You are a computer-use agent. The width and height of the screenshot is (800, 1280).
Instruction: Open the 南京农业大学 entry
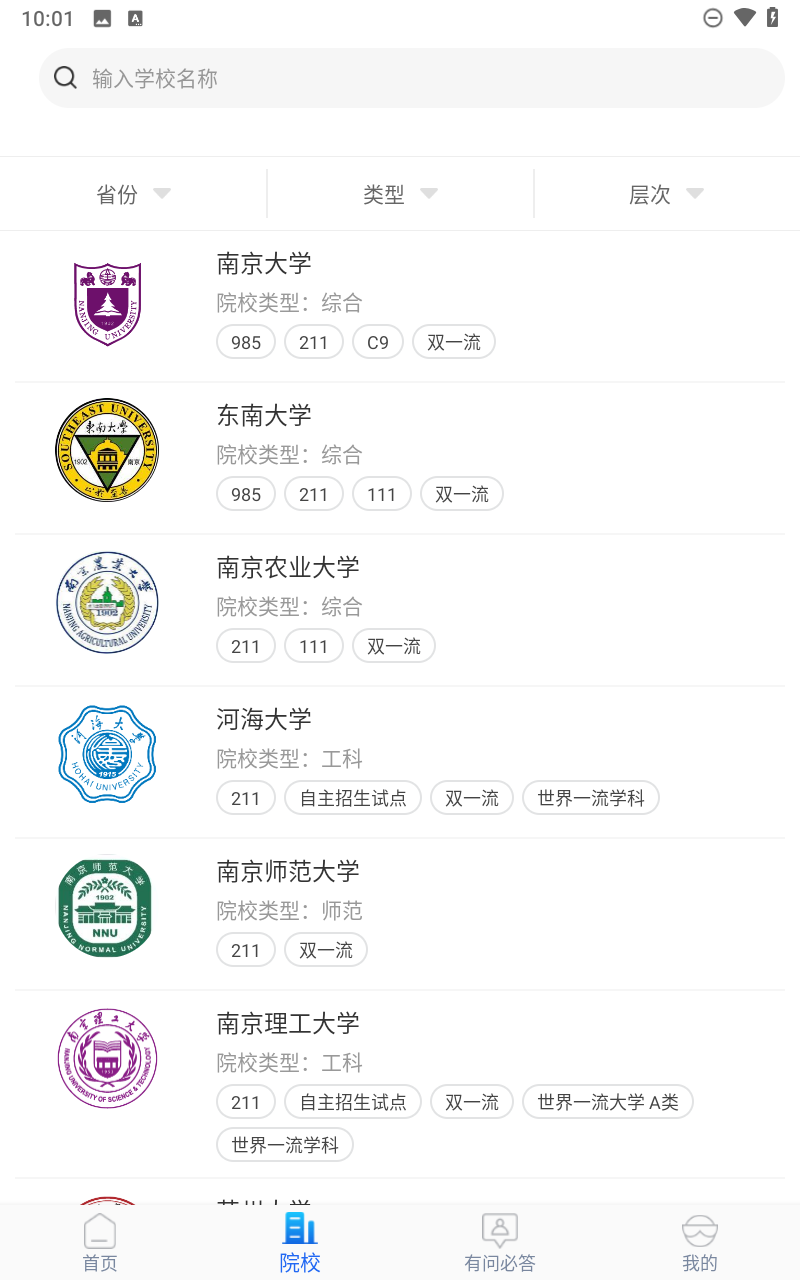click(400, 610)
